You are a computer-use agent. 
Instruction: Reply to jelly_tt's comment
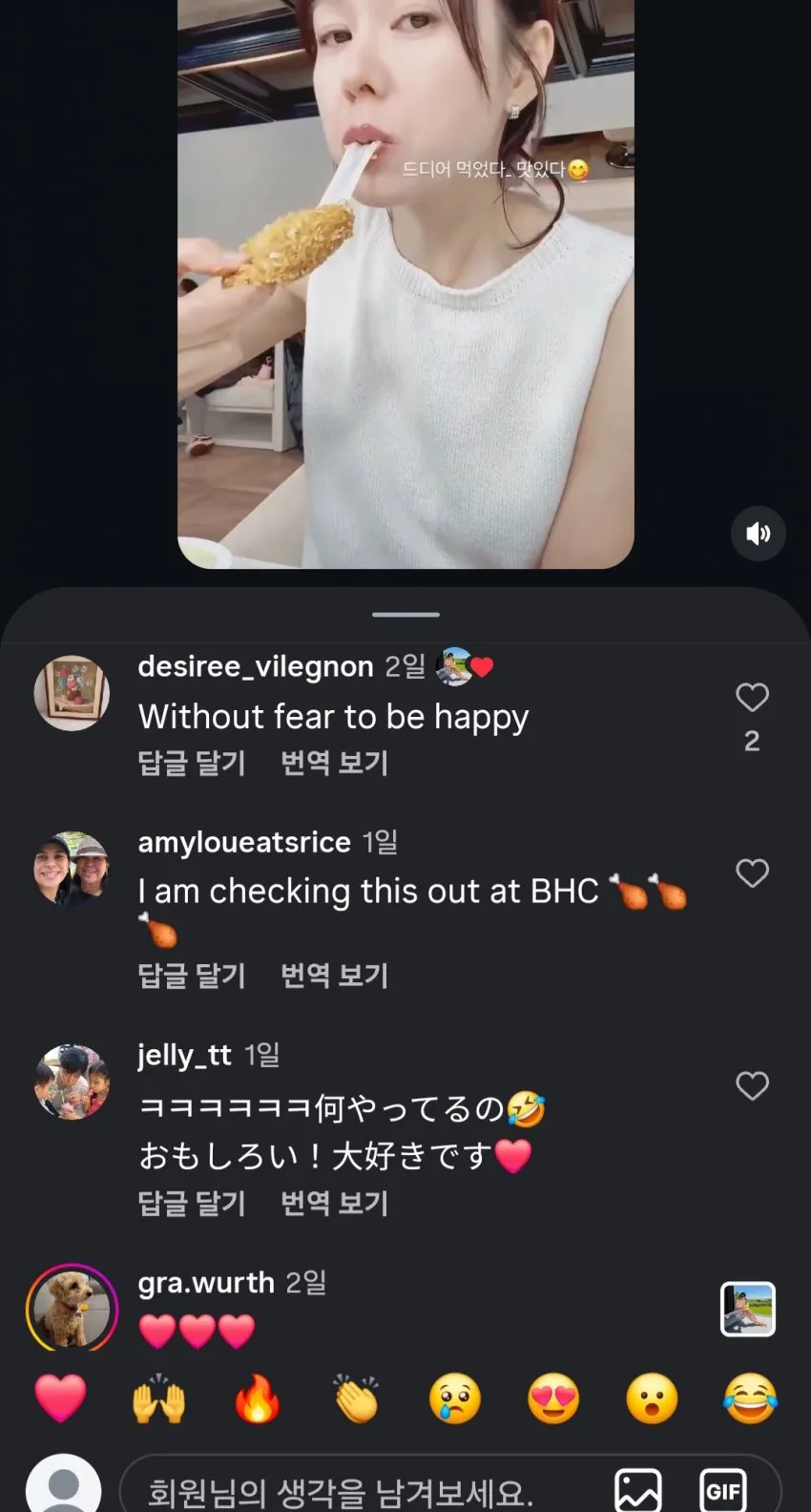pos(192,1203)
